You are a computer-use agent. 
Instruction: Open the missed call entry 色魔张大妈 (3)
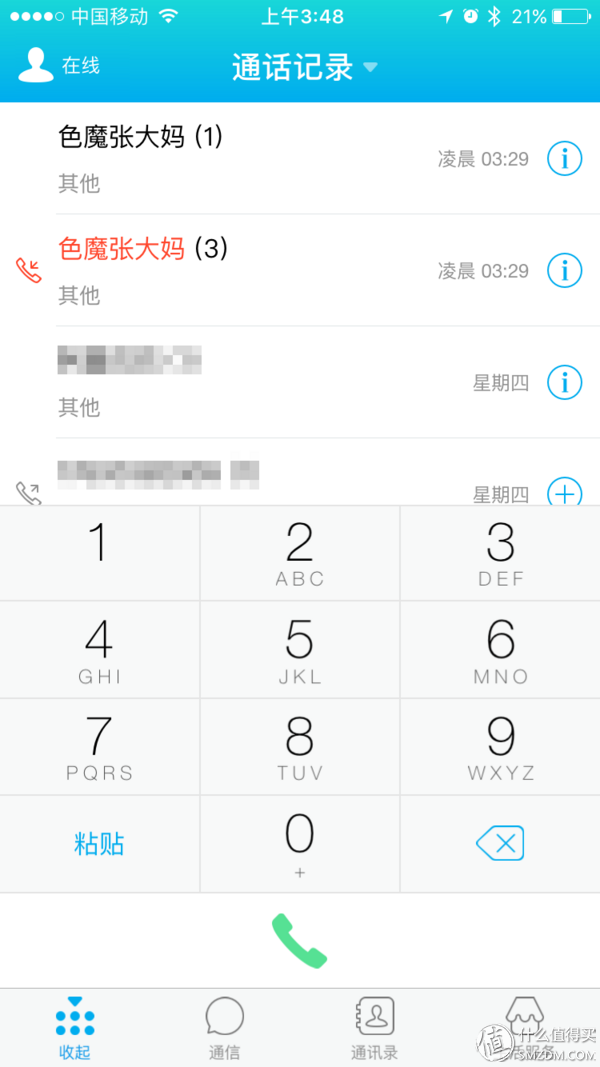pos(300,270)
